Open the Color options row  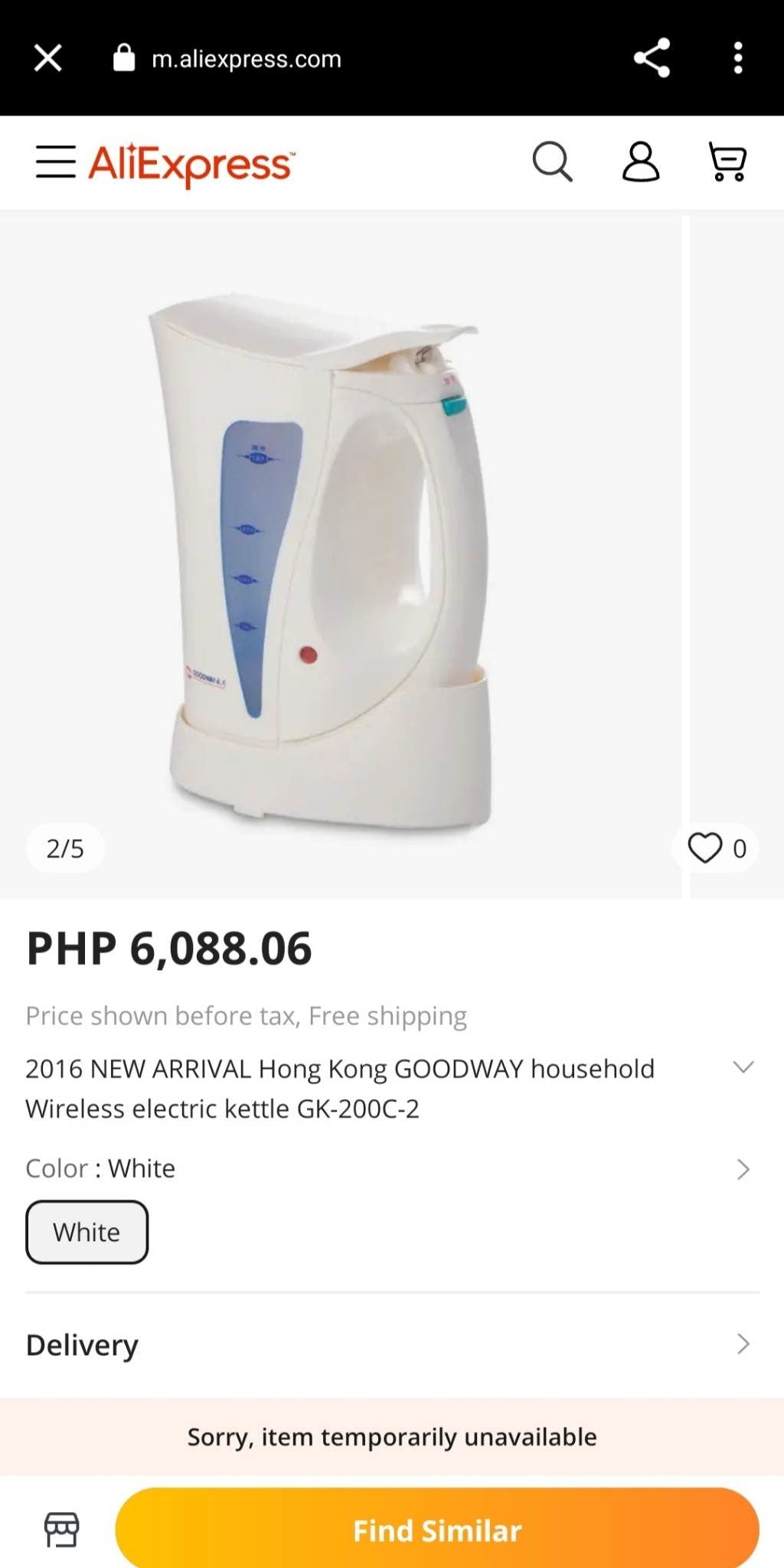pos(742,1169)
